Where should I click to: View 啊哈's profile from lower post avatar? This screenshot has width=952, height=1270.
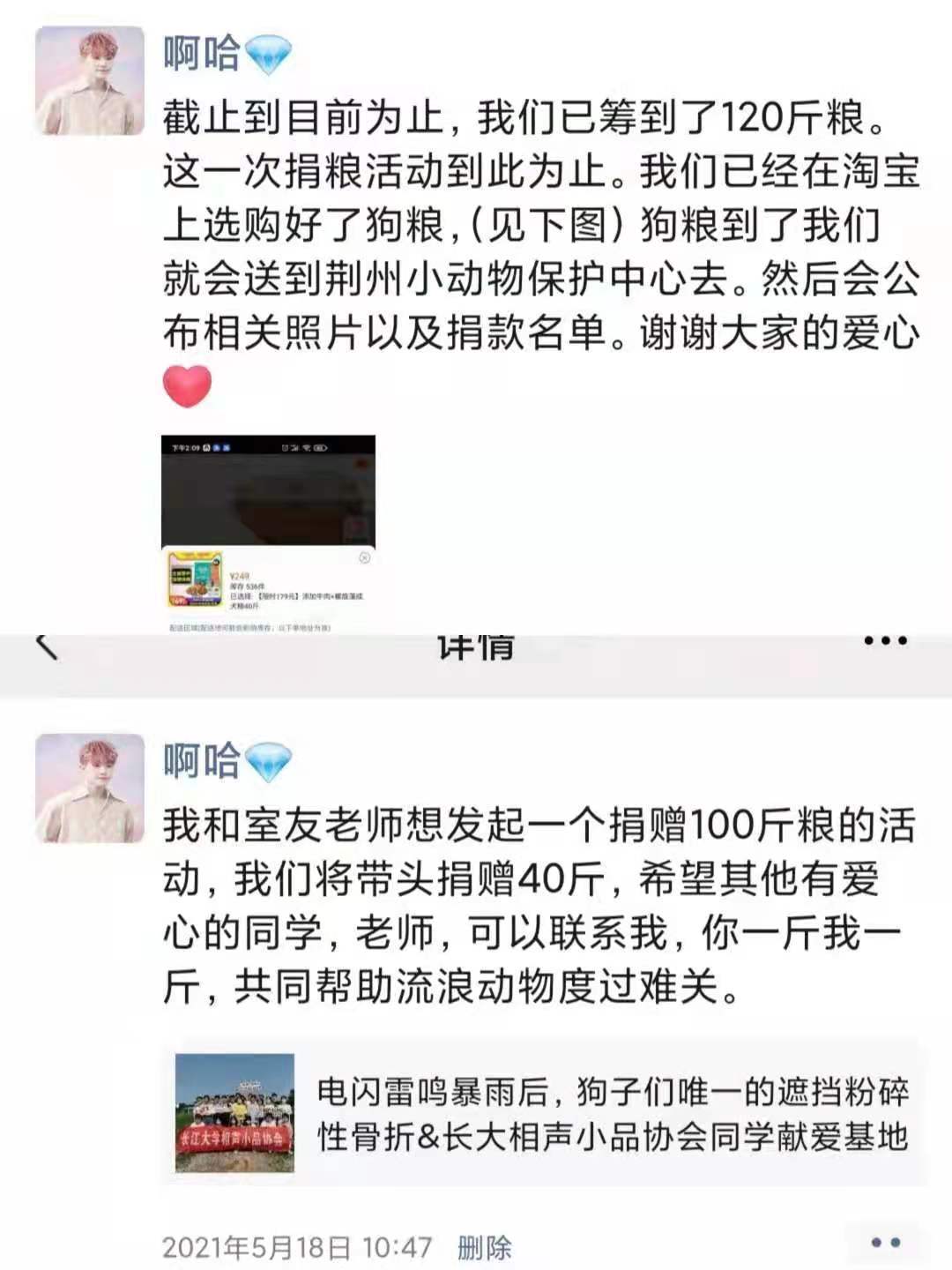[x=90, y=788]
